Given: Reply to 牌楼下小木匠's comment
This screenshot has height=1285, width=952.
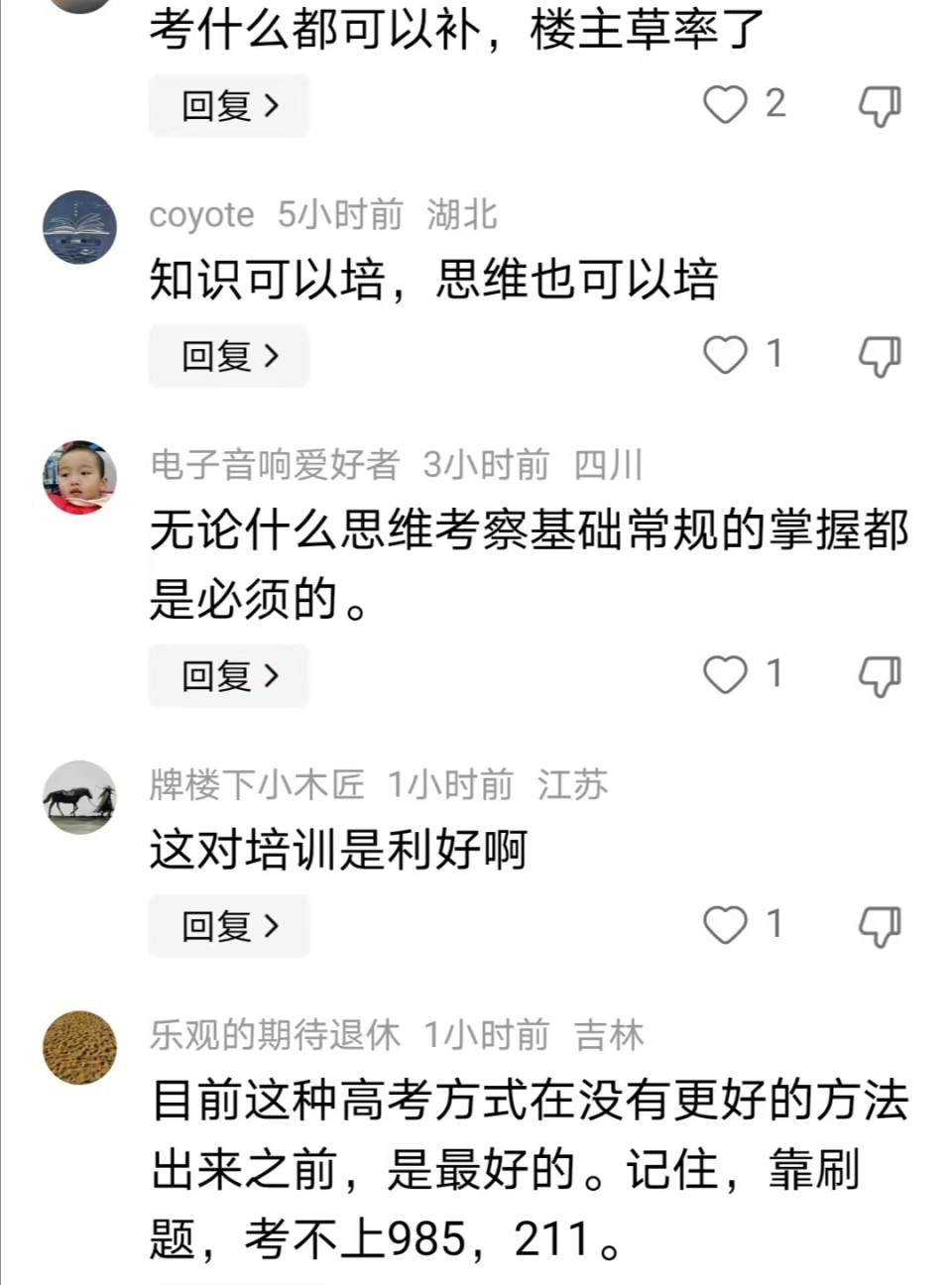Looking at the screenshot, I should pyautogui.click(x=229, y=926).
